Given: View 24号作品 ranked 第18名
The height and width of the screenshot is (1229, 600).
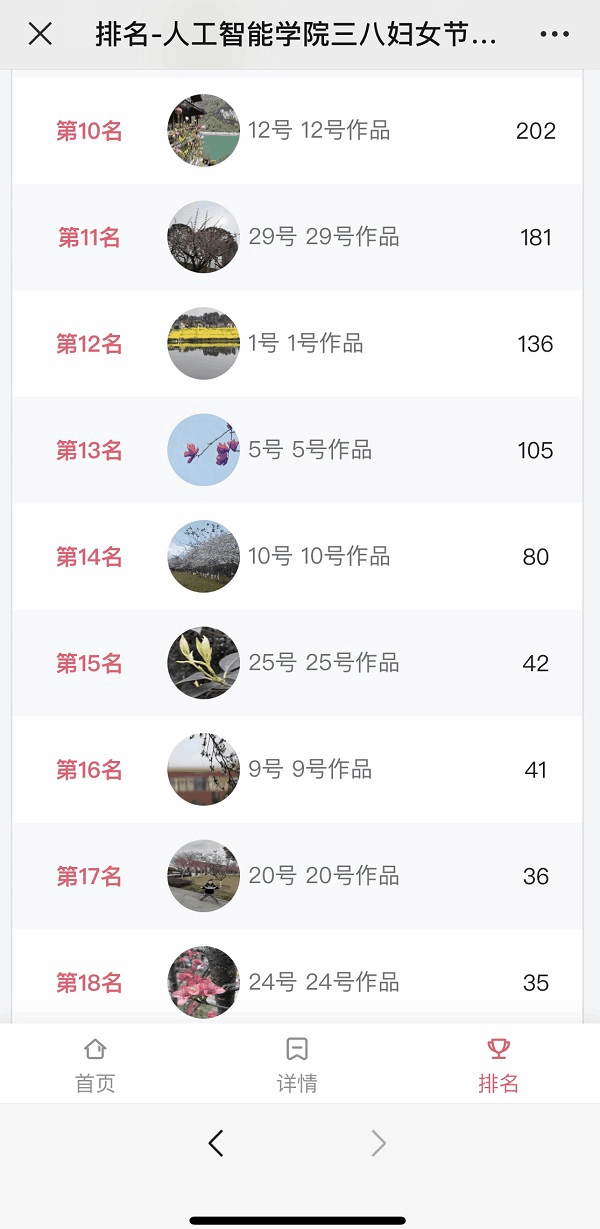Looking at the screenshot, I should click(323, 982).
